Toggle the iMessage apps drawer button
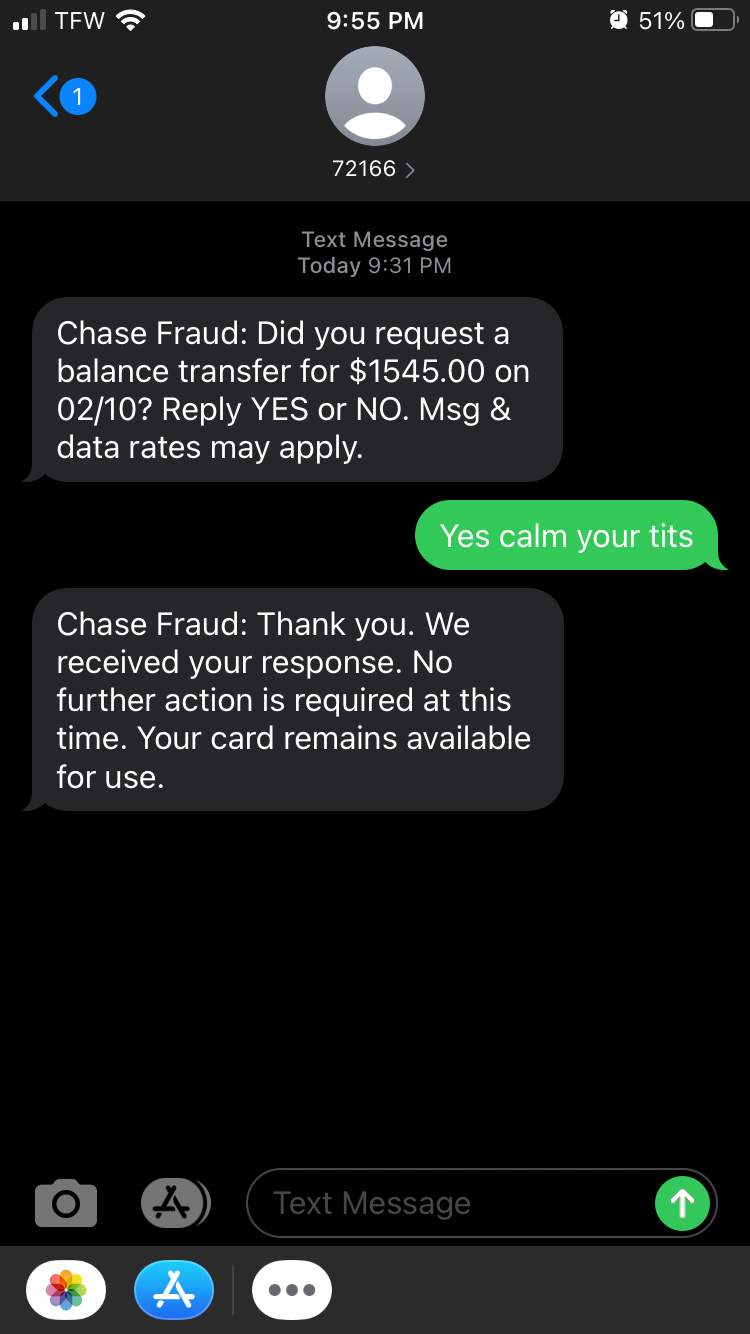 176,1203
